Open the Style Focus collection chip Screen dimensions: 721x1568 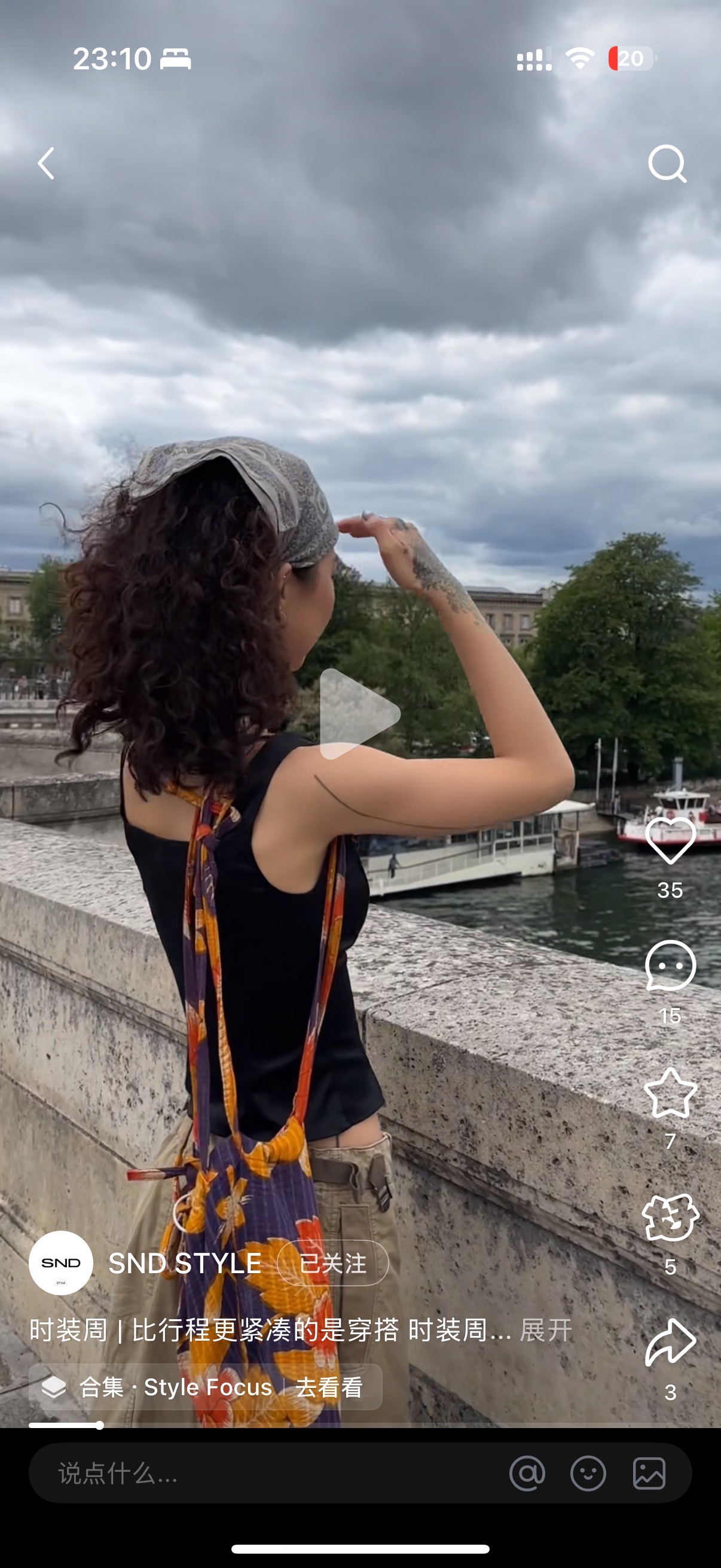206,1387
